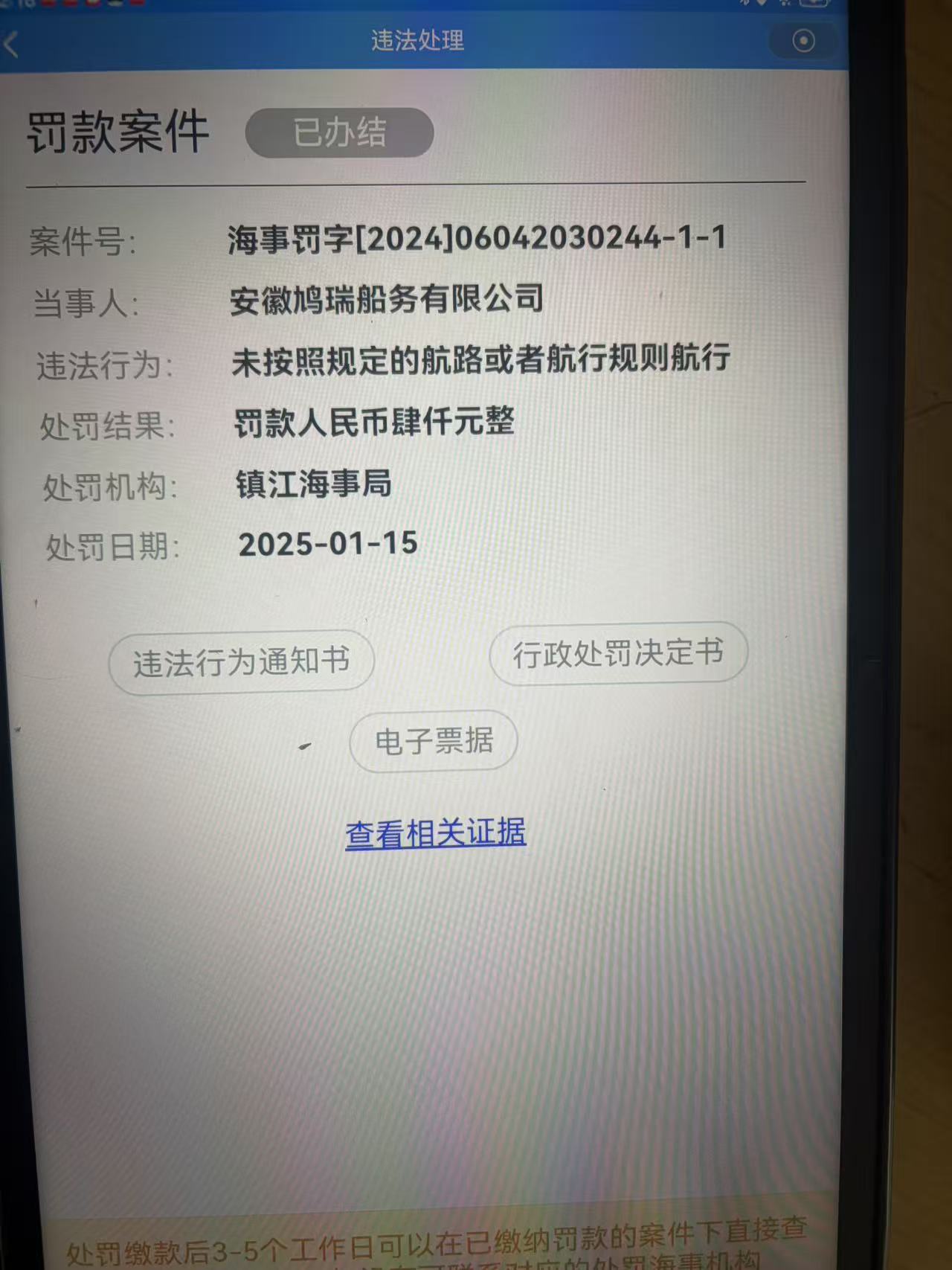
Task: Open 违法行为通知书 document
Action: tap(241, 661)
